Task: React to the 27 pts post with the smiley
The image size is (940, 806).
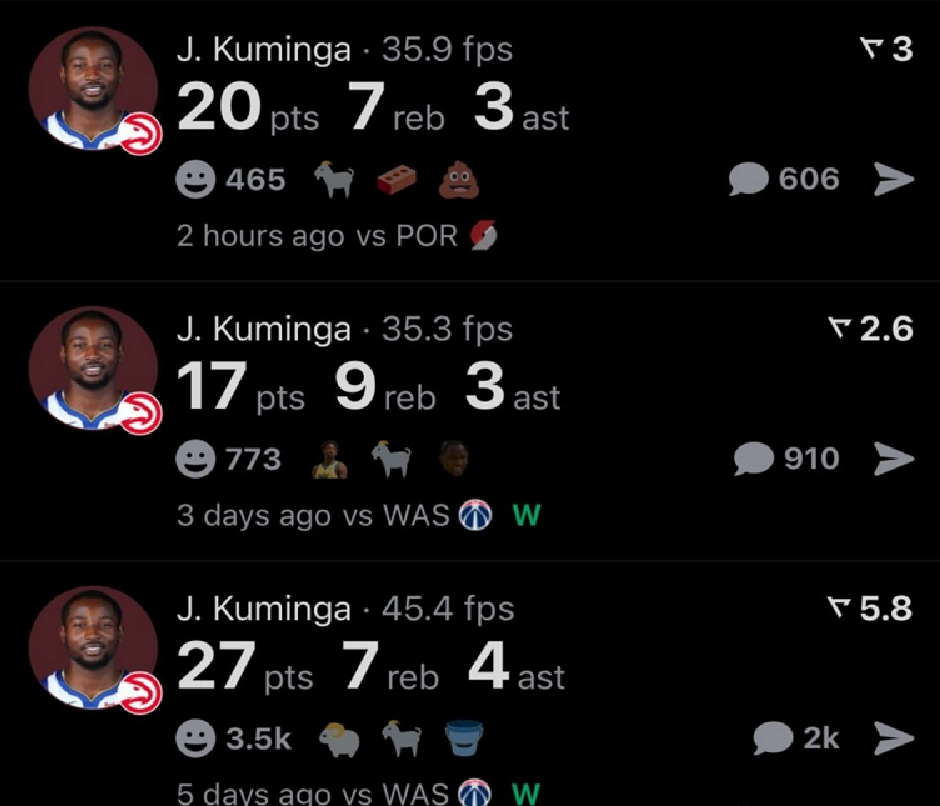Action: (195, 739)
